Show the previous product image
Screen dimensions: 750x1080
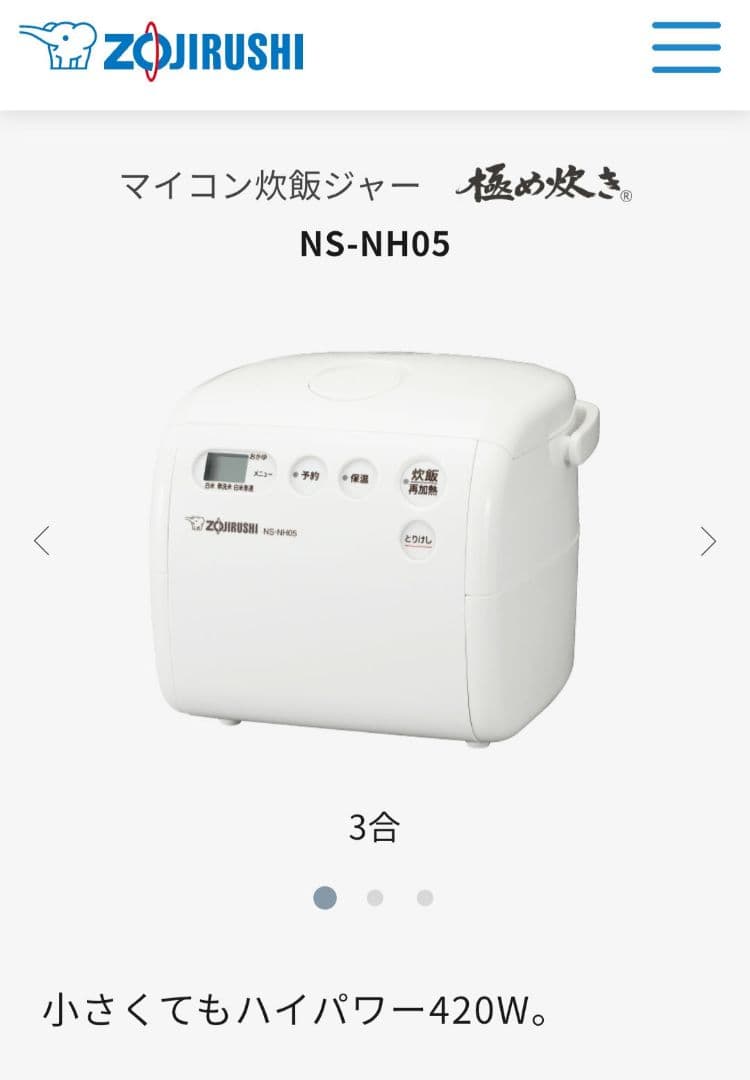41,541
